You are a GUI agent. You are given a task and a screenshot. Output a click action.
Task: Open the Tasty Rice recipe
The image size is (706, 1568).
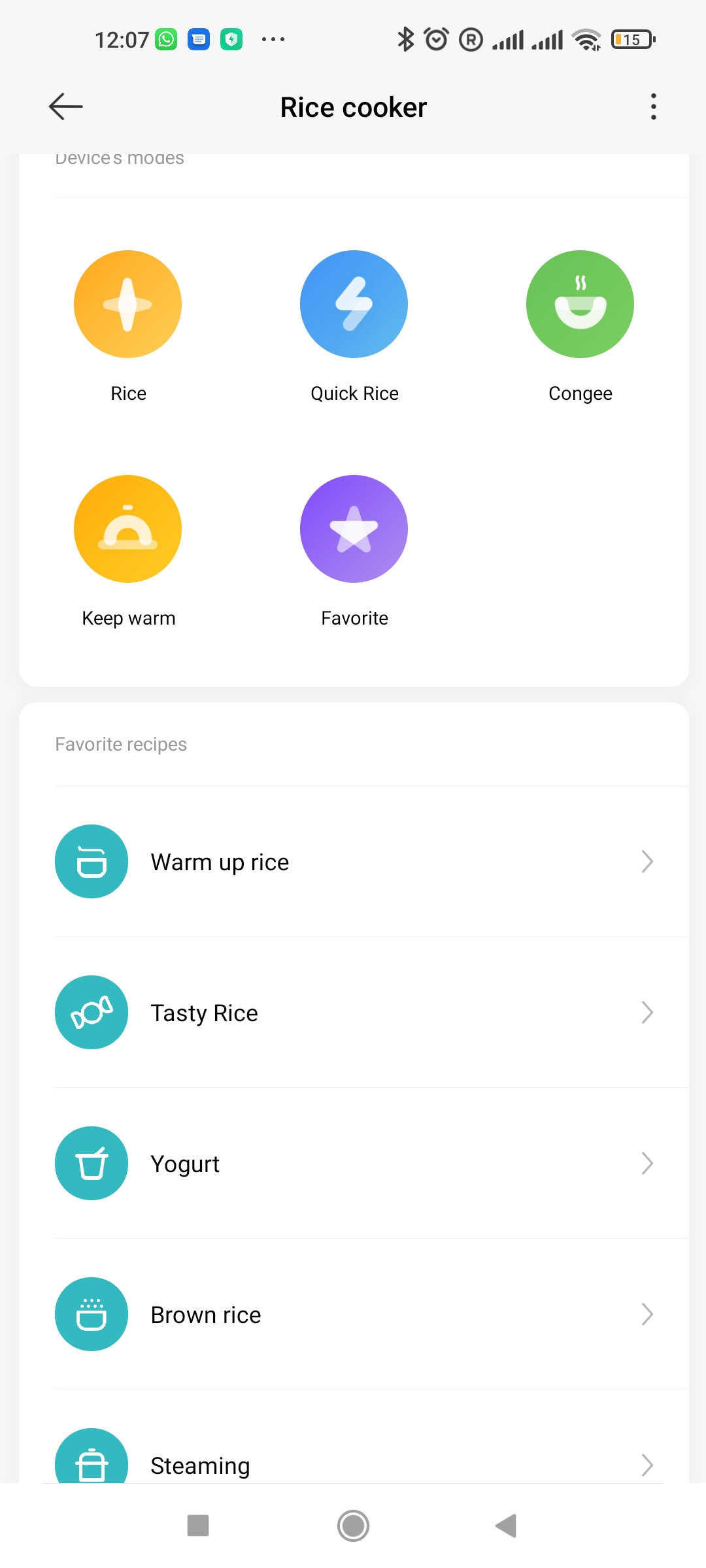click(x=354, y=1013)
